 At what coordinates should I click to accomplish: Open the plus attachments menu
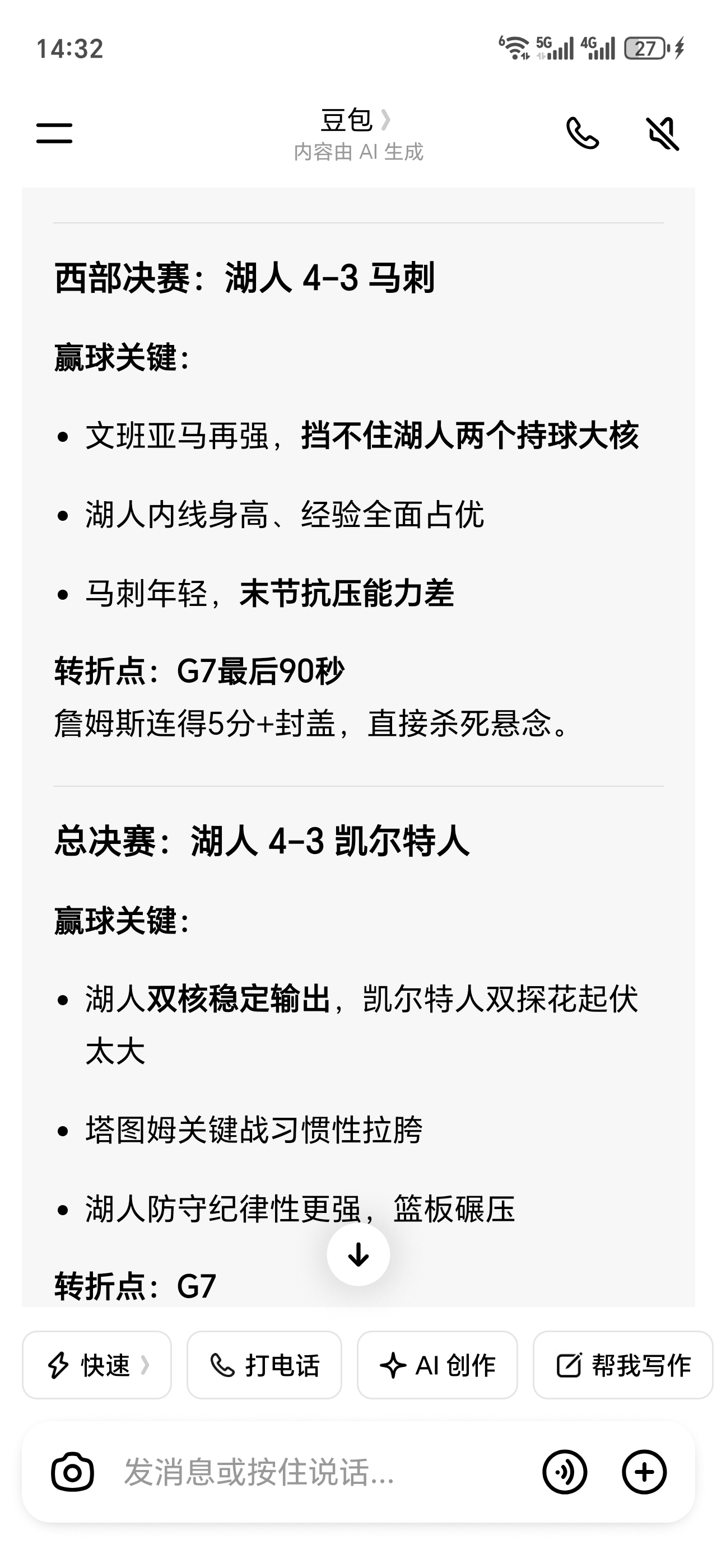(644, 1473)
